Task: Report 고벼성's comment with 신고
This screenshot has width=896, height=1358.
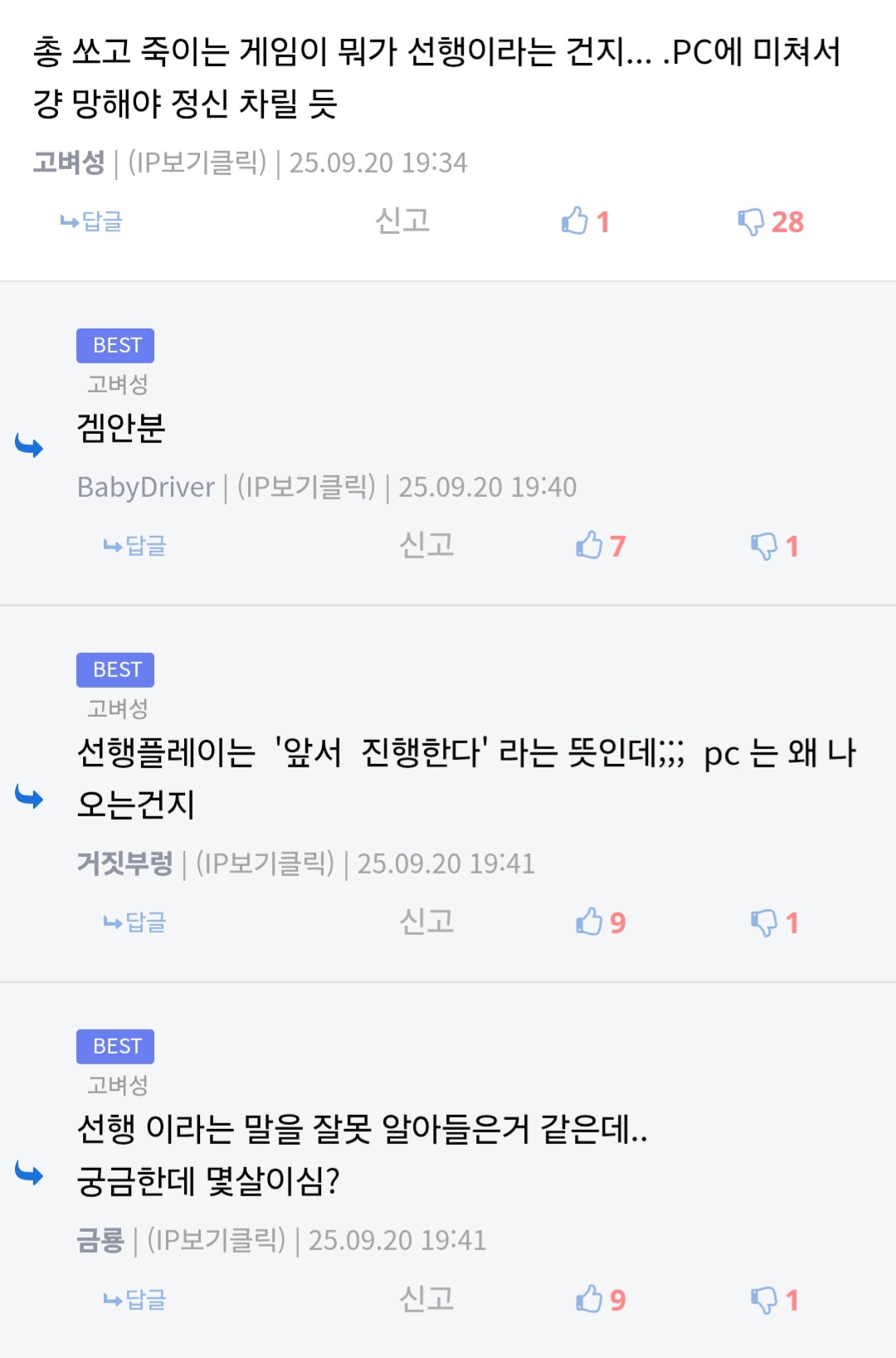Action: coord(402,221)
